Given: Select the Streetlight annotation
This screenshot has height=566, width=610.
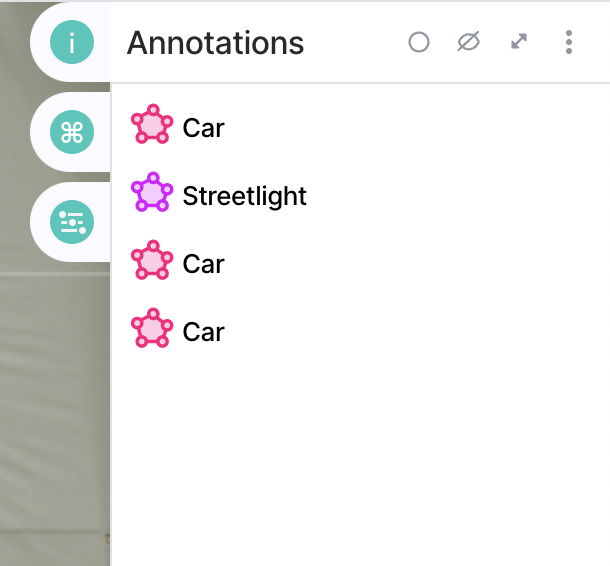Looking at the screenshot, I should (244, 196).
